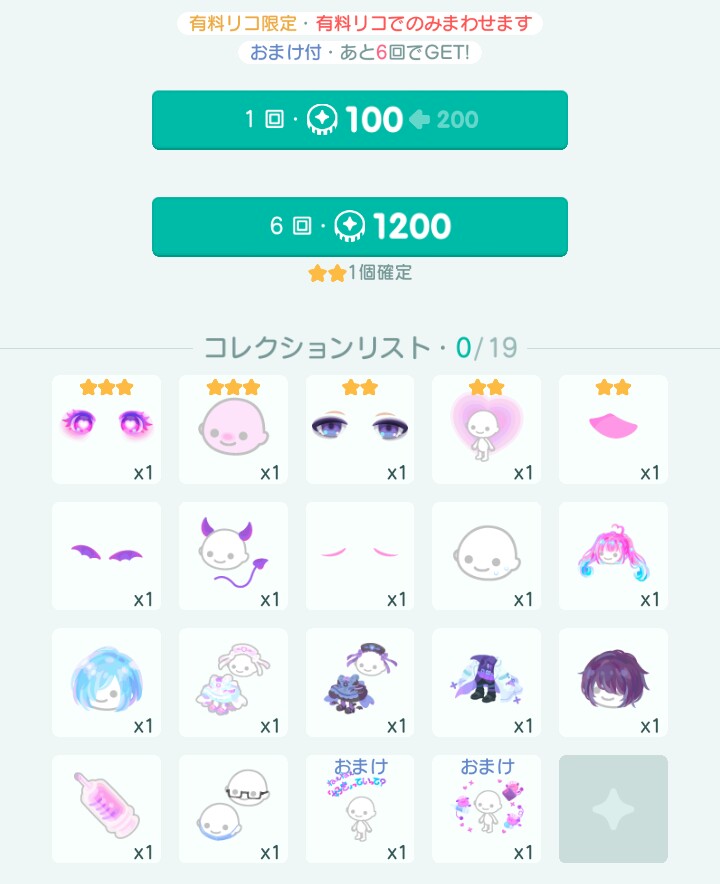
Task: View the two-star dark blue eyes item
Action: pos(360,430)
